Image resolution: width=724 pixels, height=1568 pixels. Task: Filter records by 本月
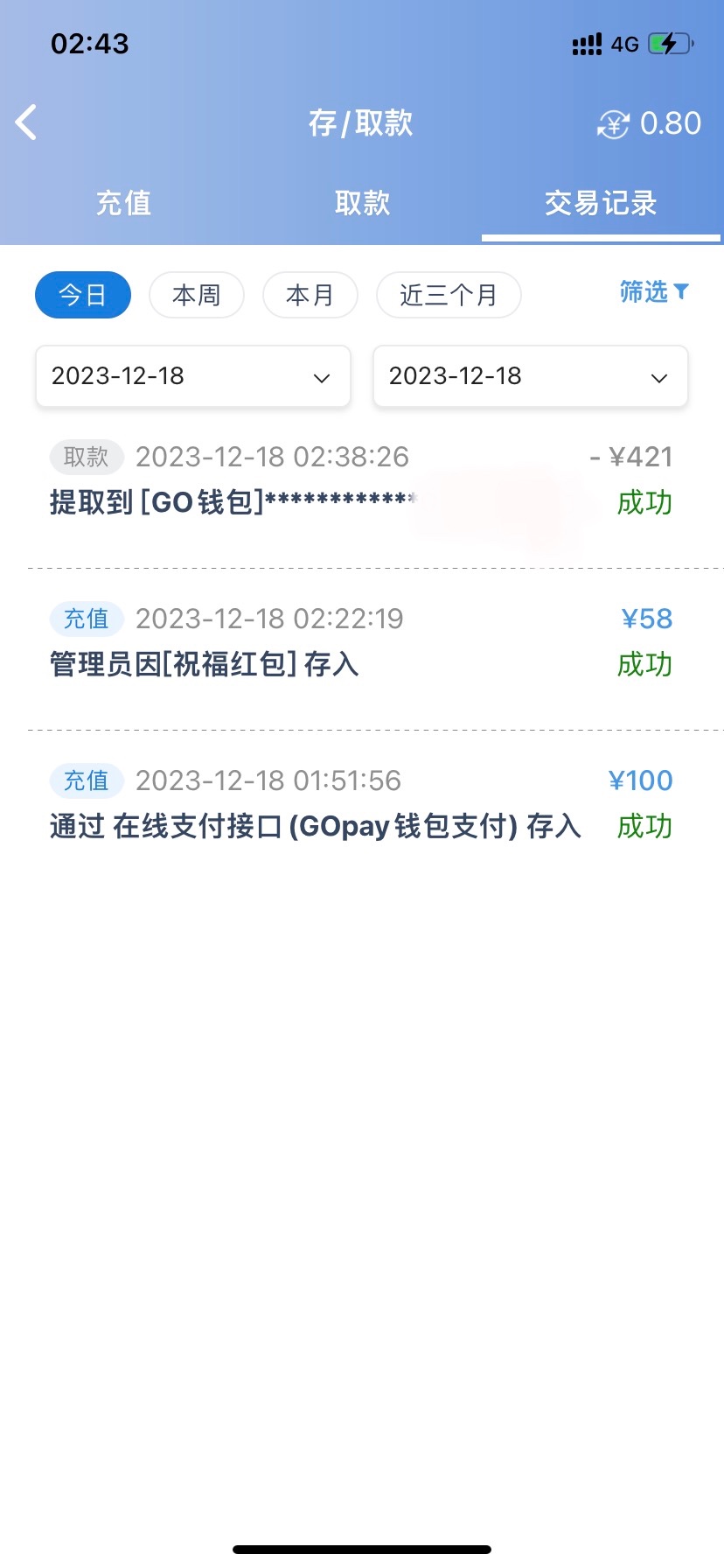point(310,295)
